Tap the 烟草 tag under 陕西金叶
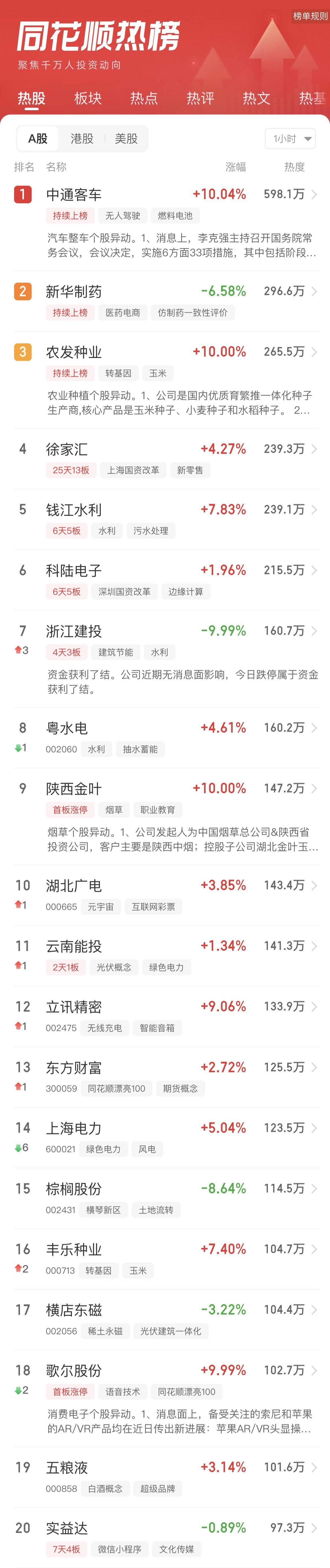 [x=114, y=810]
